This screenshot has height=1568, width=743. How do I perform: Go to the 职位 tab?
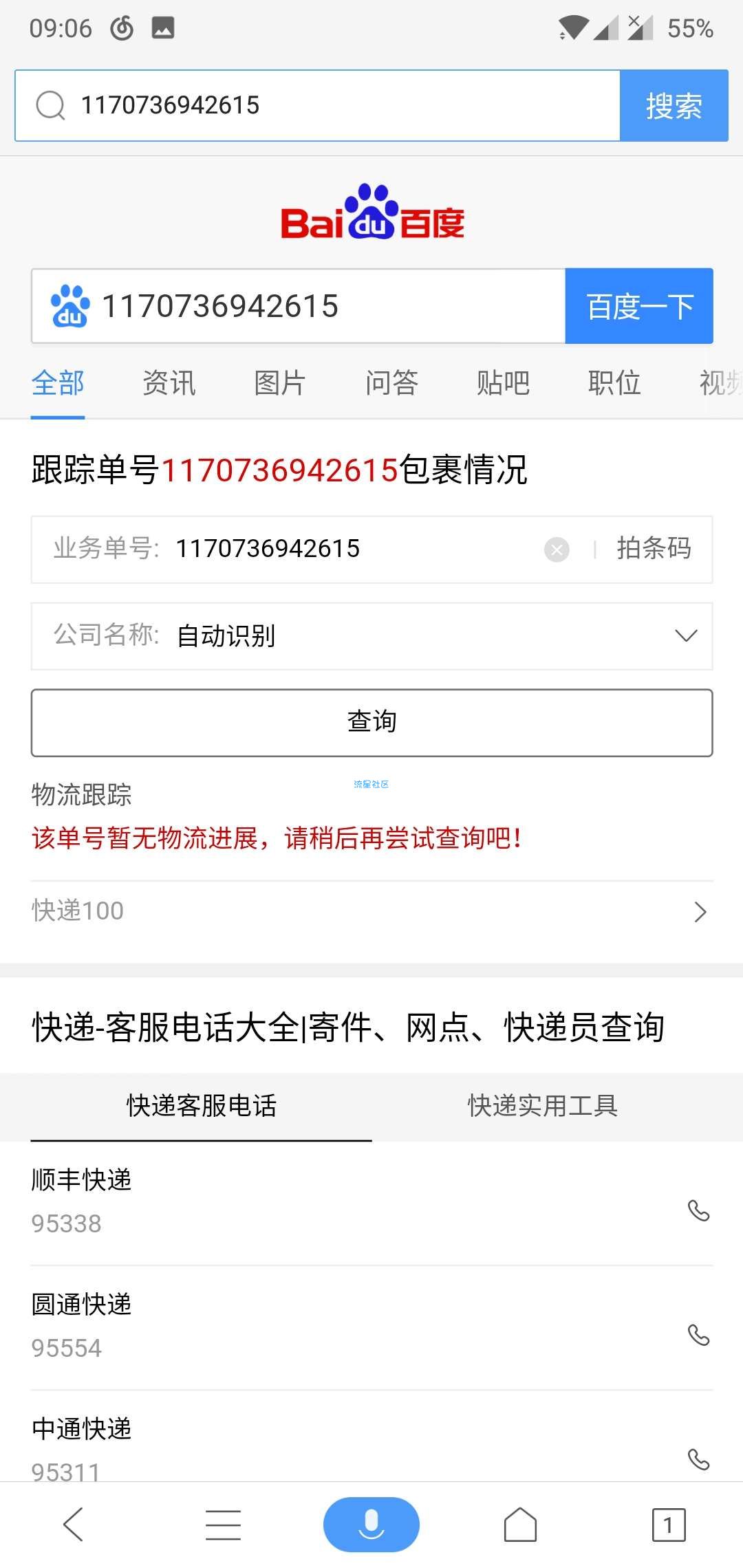[614, 383]
